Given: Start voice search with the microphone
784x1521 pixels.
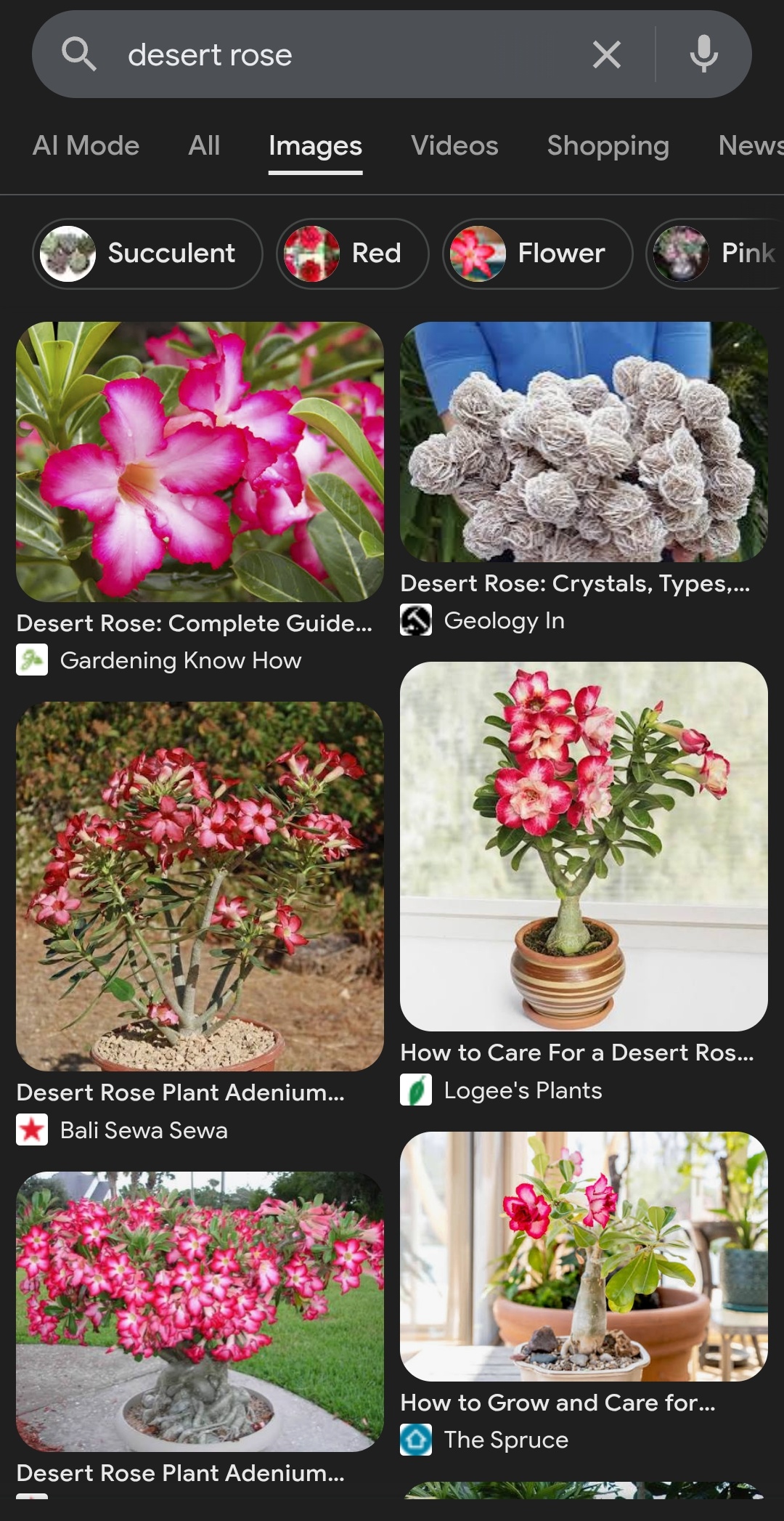Looking at the screenshot, I should tap(703, 54).
